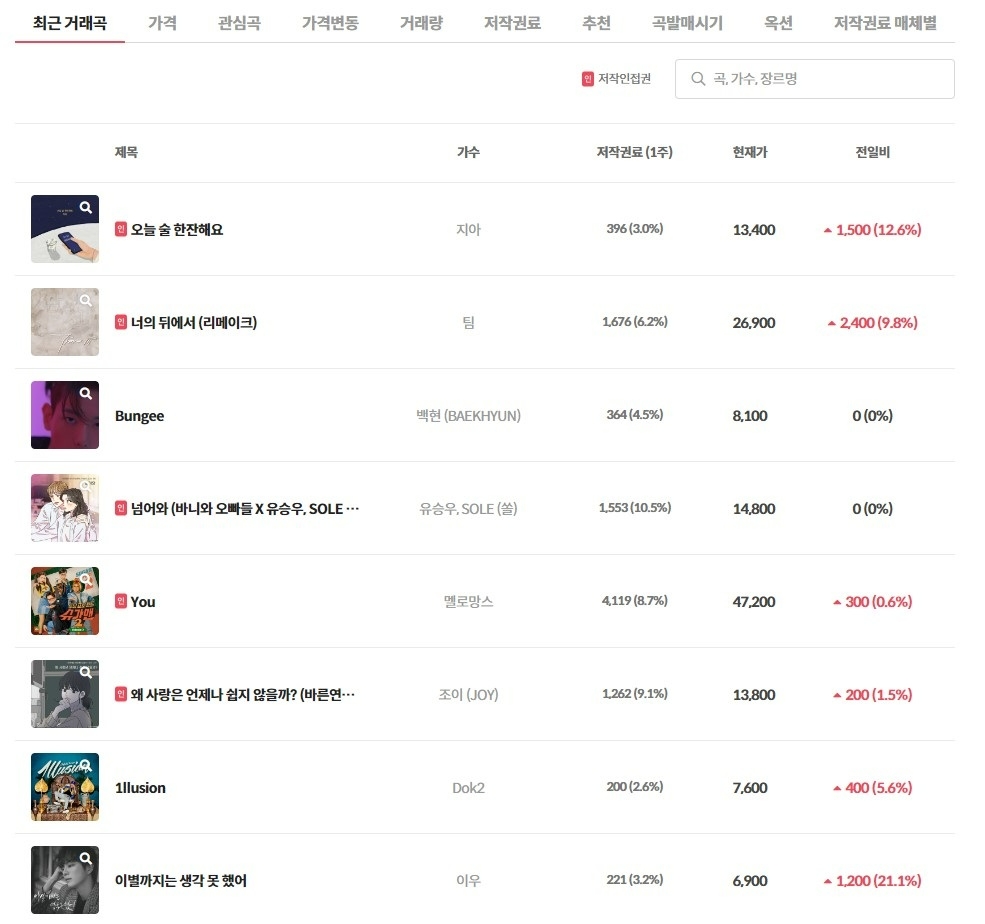
Task: Enlarge the Bungee album cover
Action: point(87,394)
